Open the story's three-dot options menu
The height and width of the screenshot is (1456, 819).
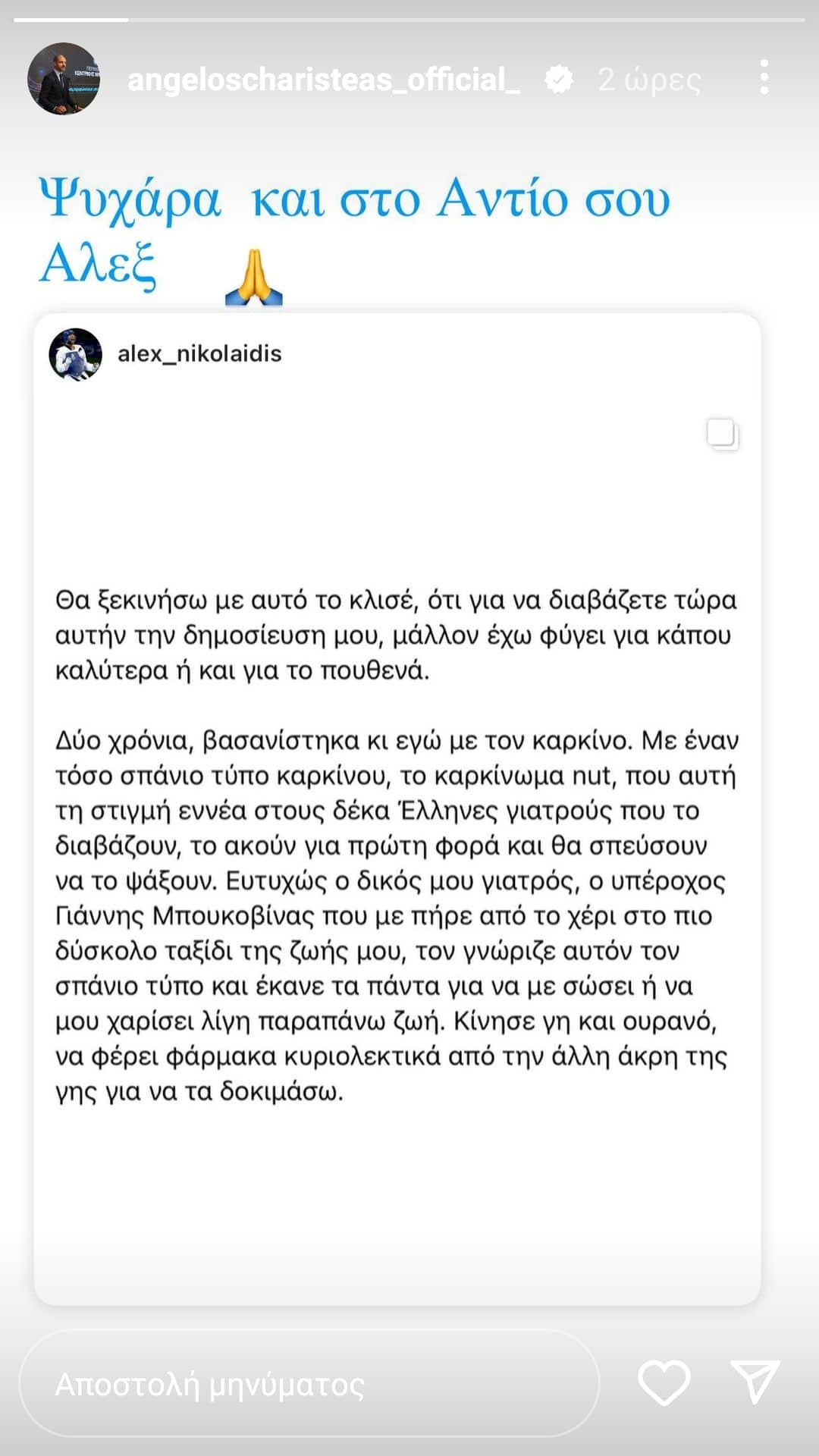click(x=764, y=77)
